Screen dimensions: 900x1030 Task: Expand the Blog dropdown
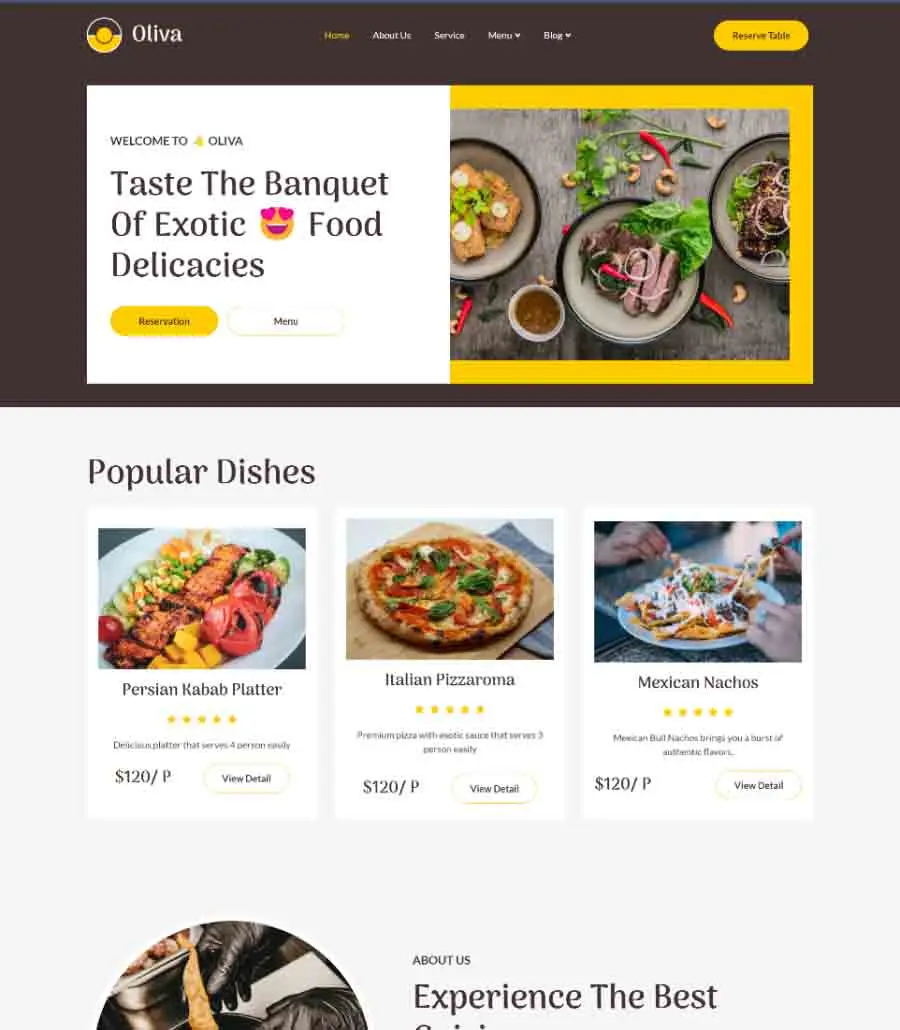point(557,36)
